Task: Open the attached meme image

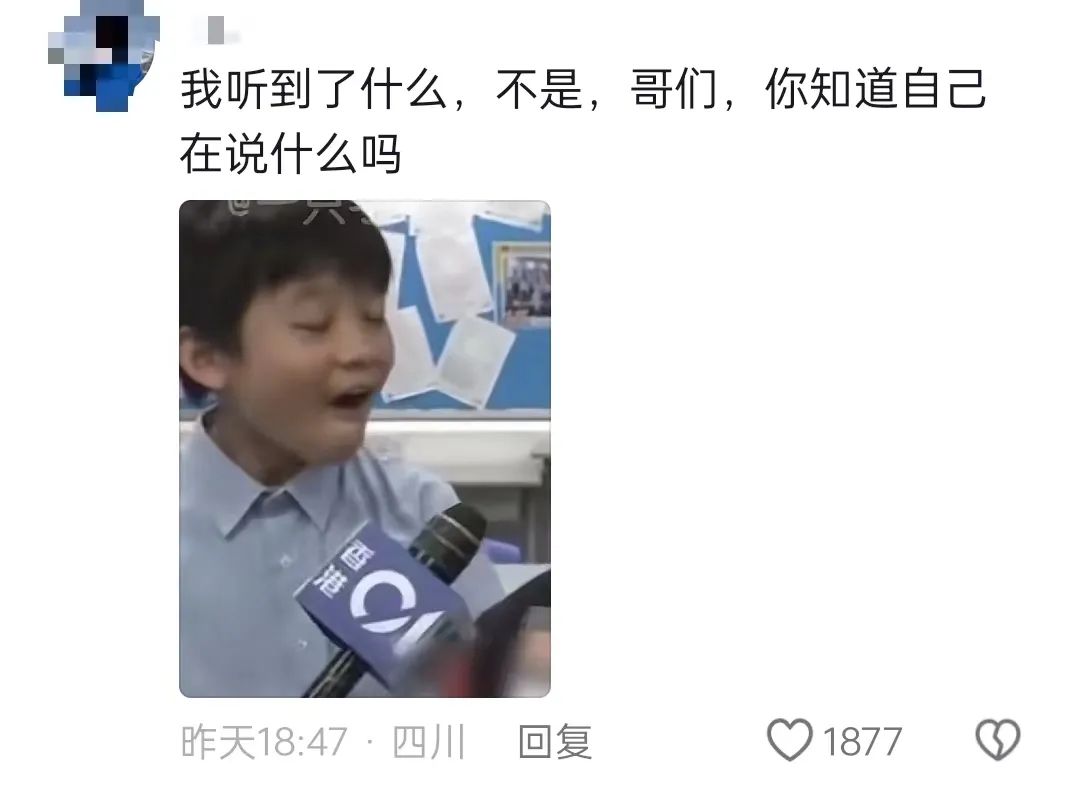Action: 364,448
